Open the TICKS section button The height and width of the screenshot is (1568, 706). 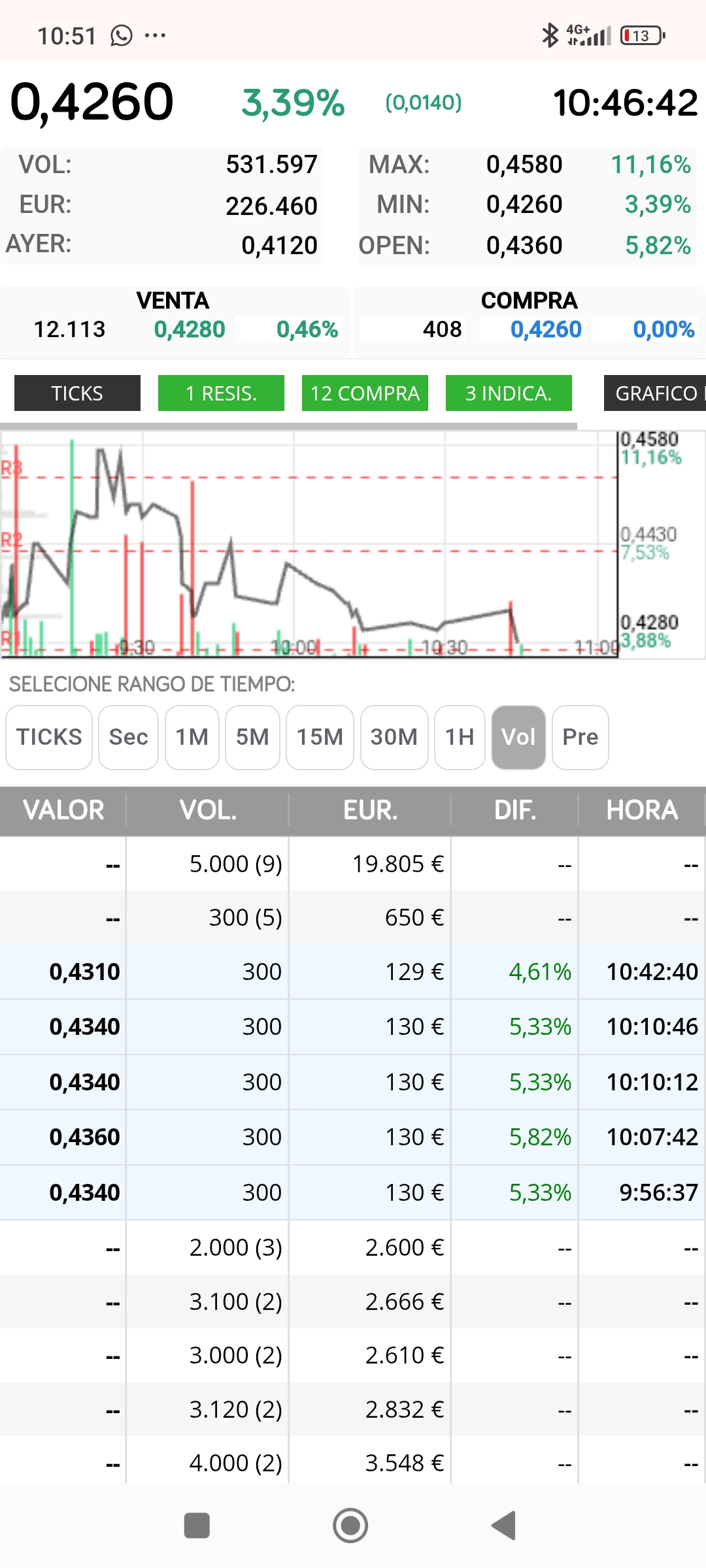tap(77, 393)
